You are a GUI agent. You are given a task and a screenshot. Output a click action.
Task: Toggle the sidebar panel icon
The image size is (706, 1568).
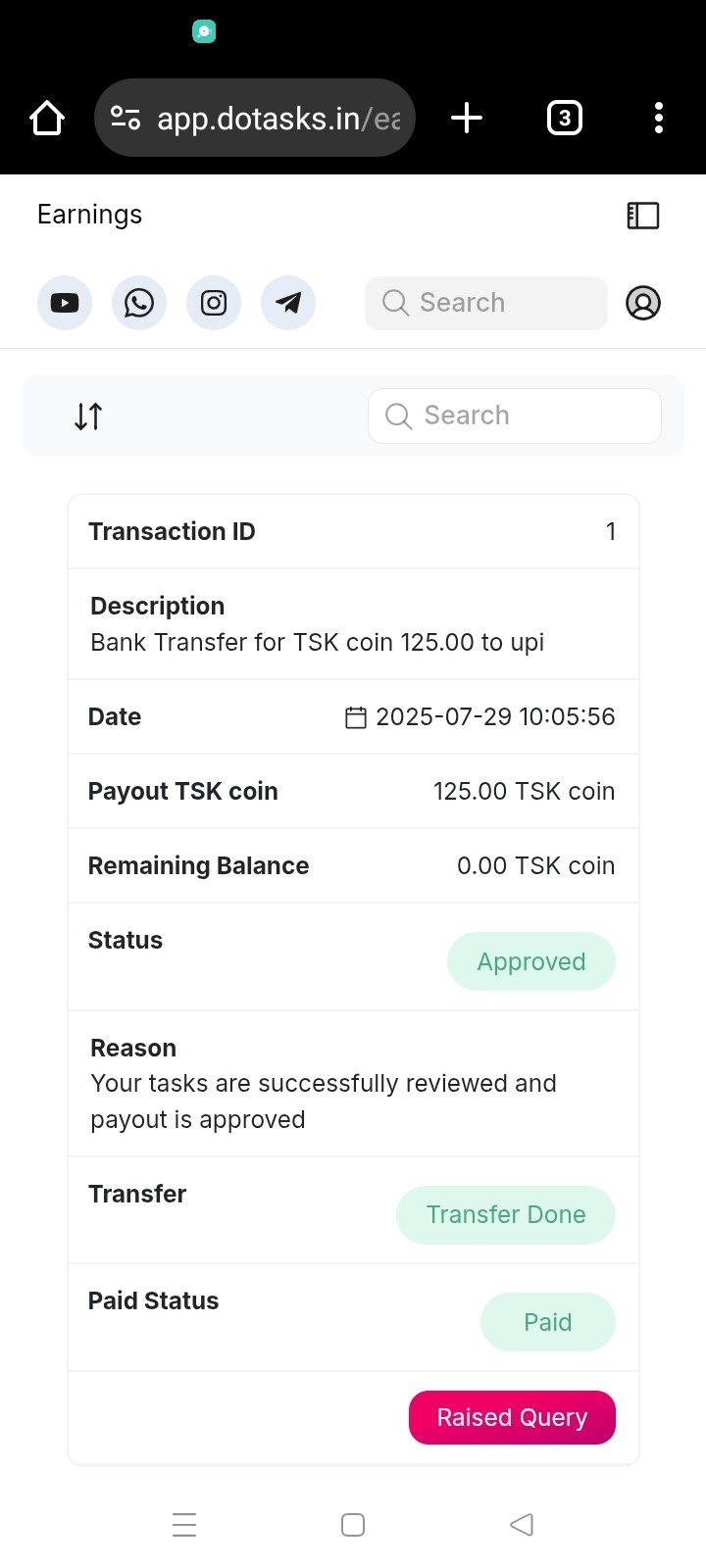pos(643,216)
